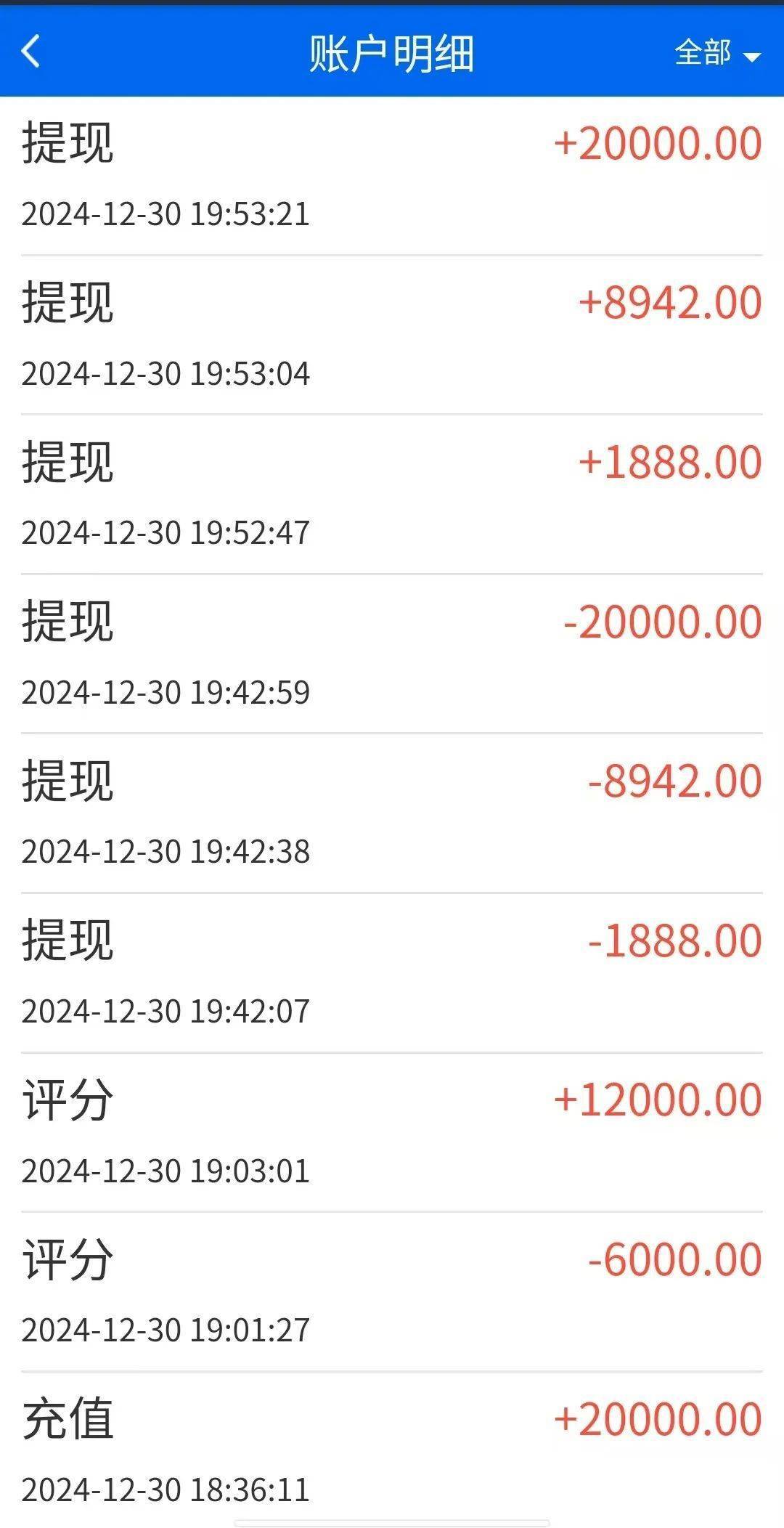Tap the +12000.00 评分 entry
Screen dimensions: 784x1528
[392, 1133]
